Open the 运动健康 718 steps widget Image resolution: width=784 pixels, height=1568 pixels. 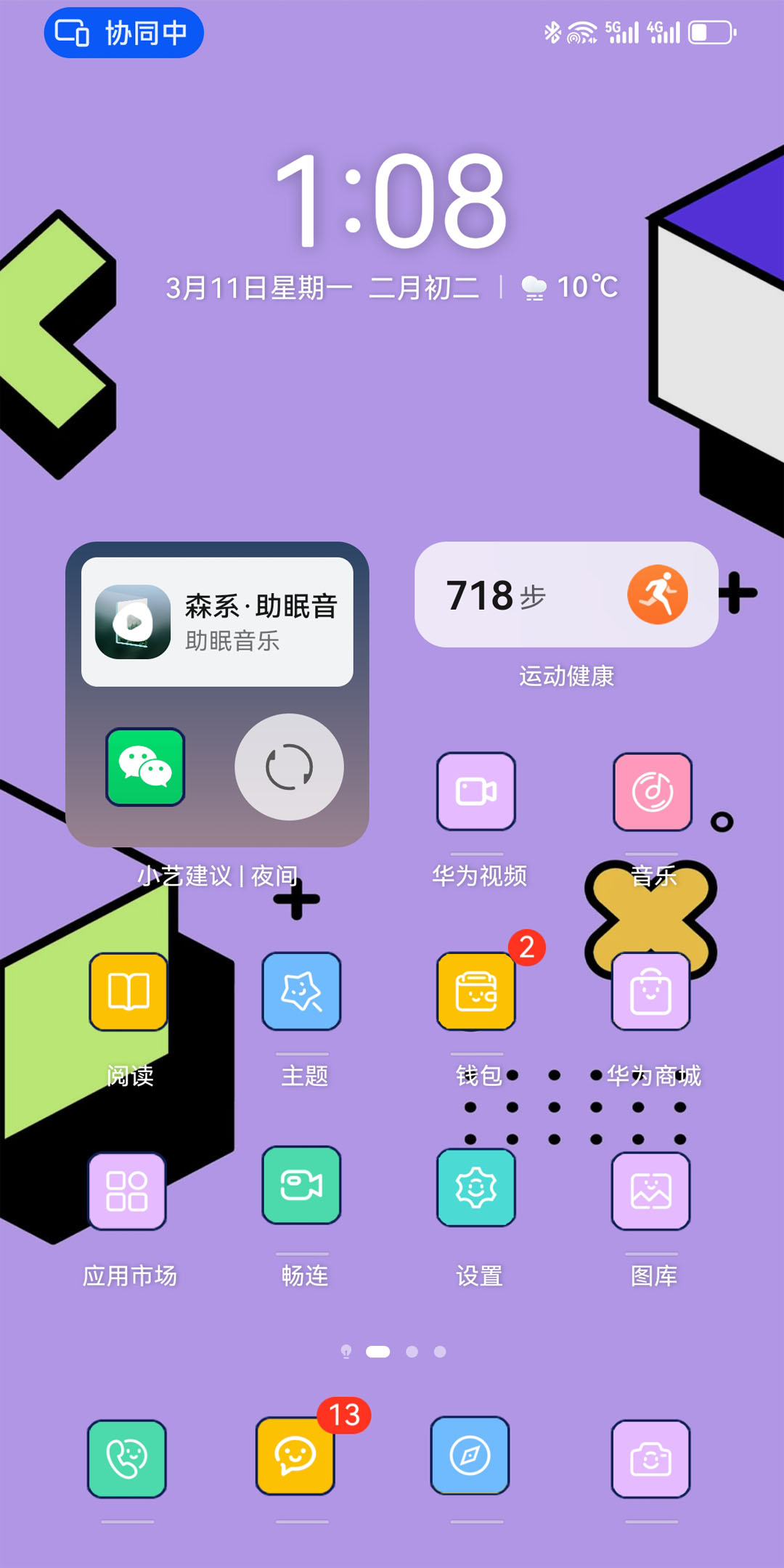pos(566,595)
